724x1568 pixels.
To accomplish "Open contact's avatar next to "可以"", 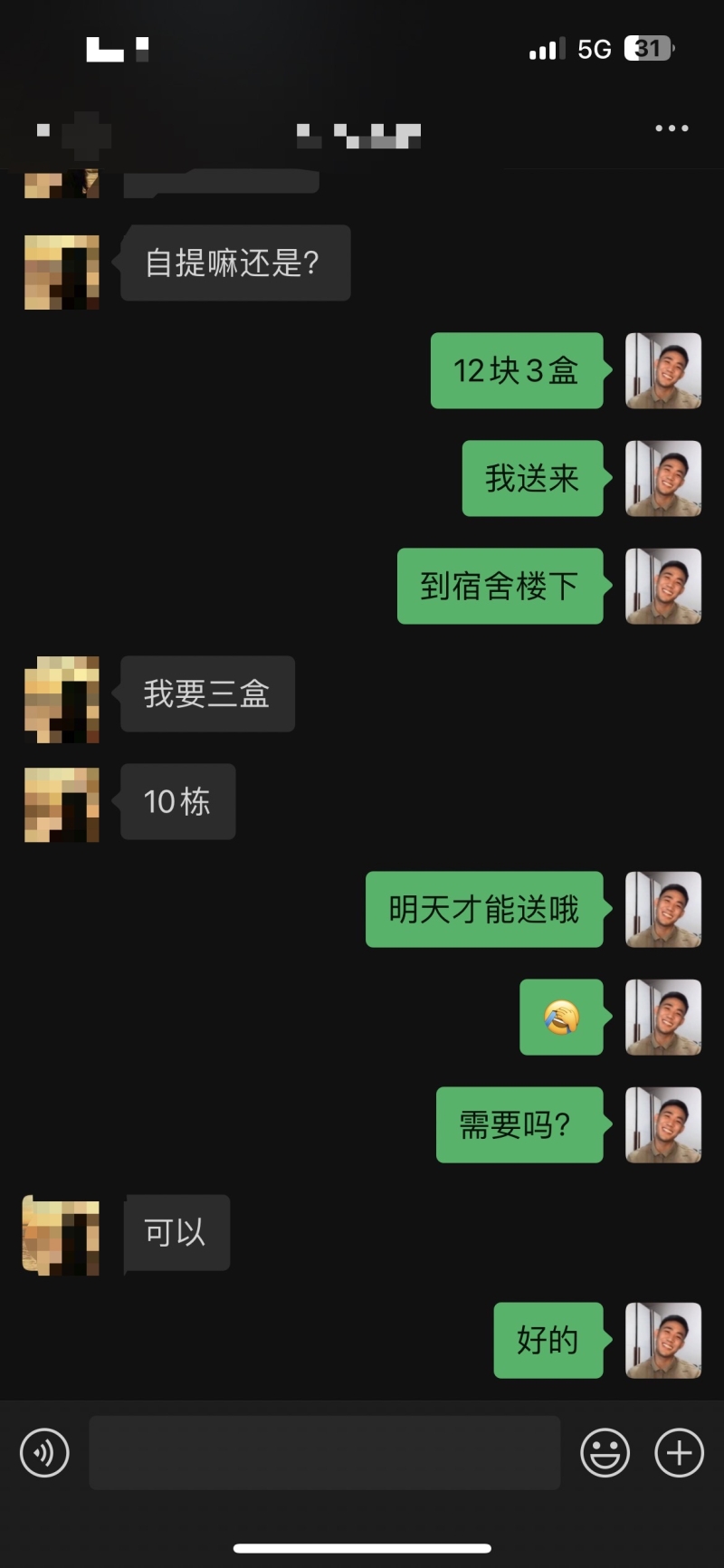I will click(62, 1236).
